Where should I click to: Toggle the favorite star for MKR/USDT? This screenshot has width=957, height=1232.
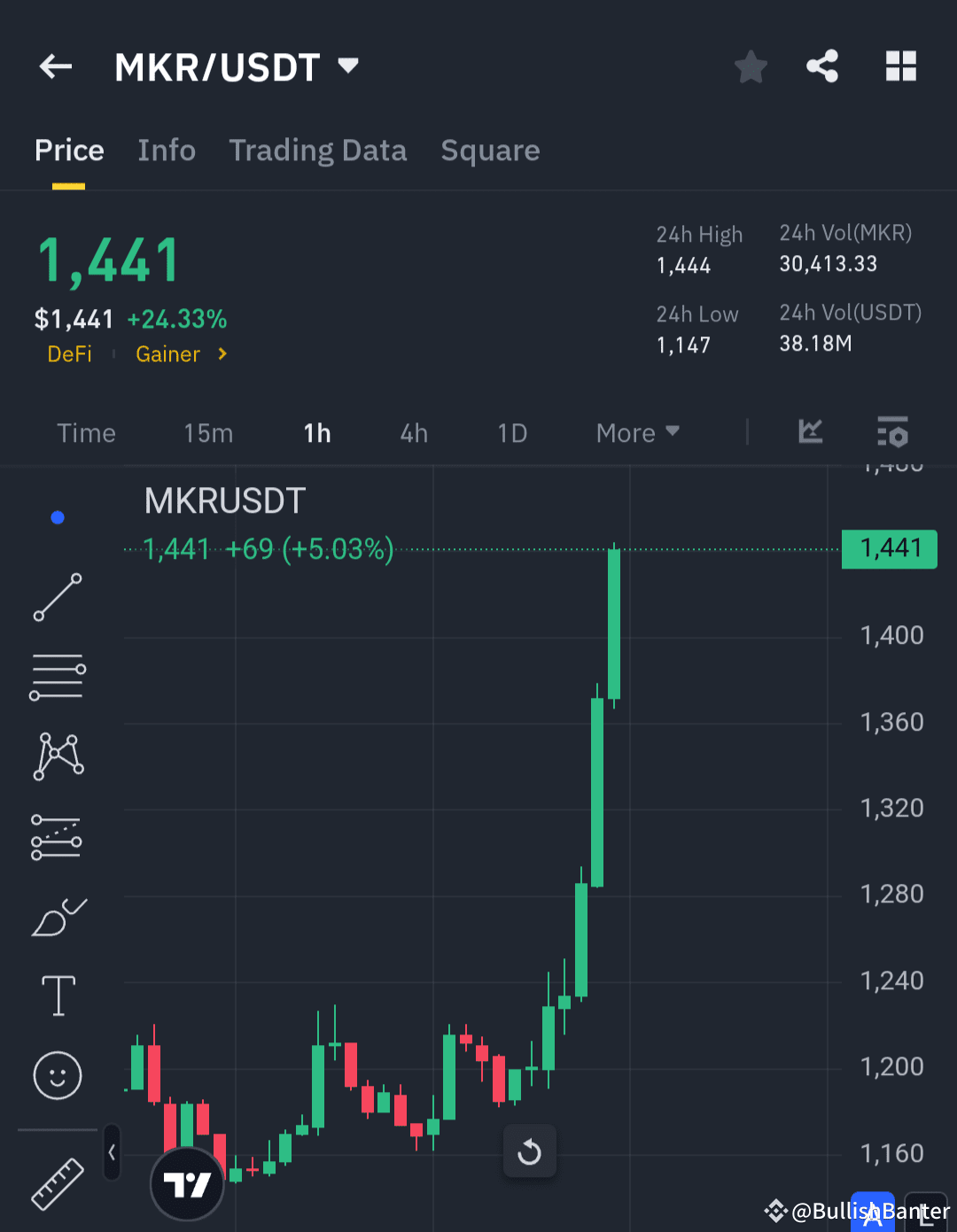point(751,66)
